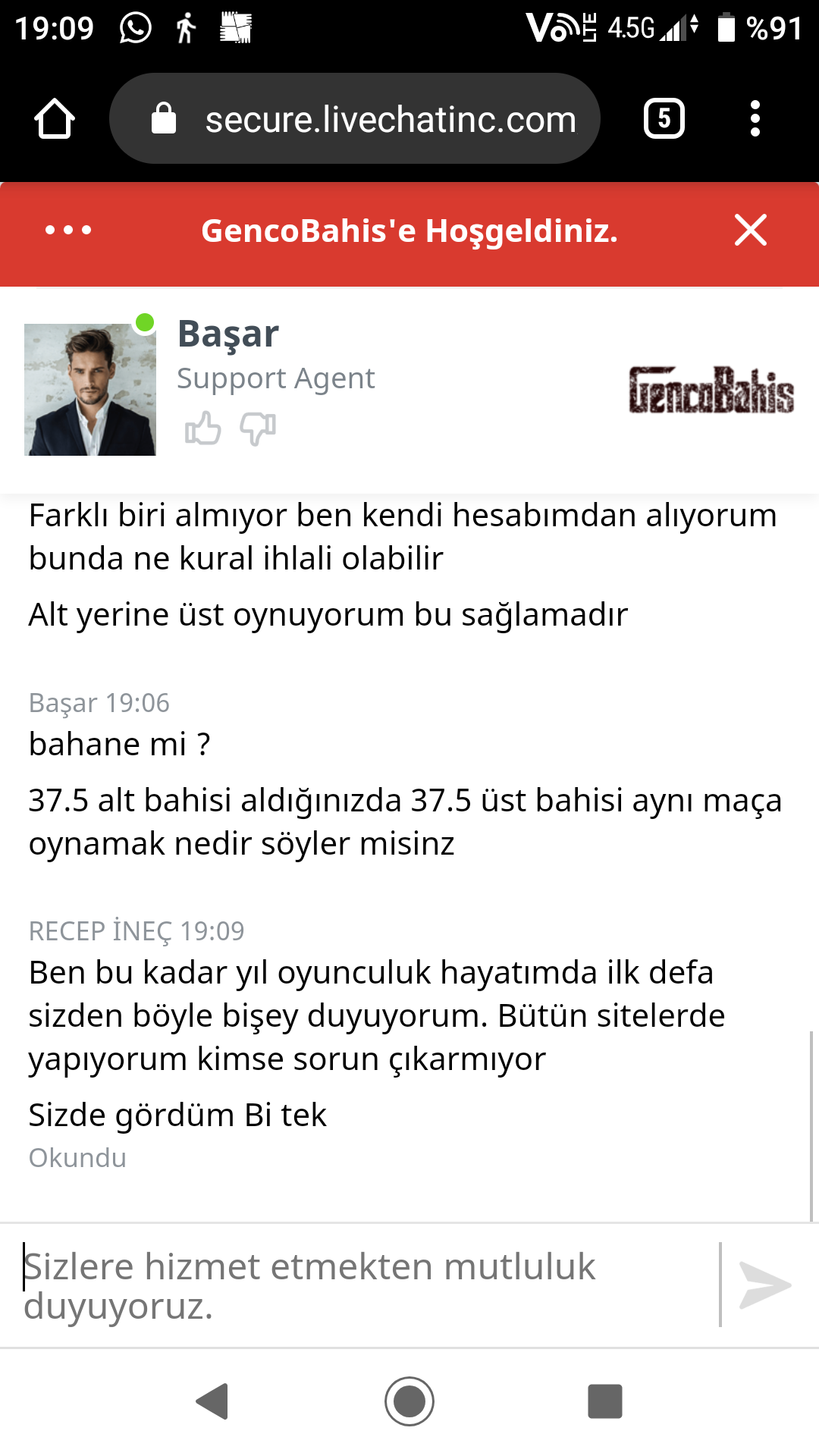Image resolution: width=819 pixels, height=1456 pixels.
Task: Rate agent Başar with thumbs up
Action: pyautogui.click(x=202, y=428)
